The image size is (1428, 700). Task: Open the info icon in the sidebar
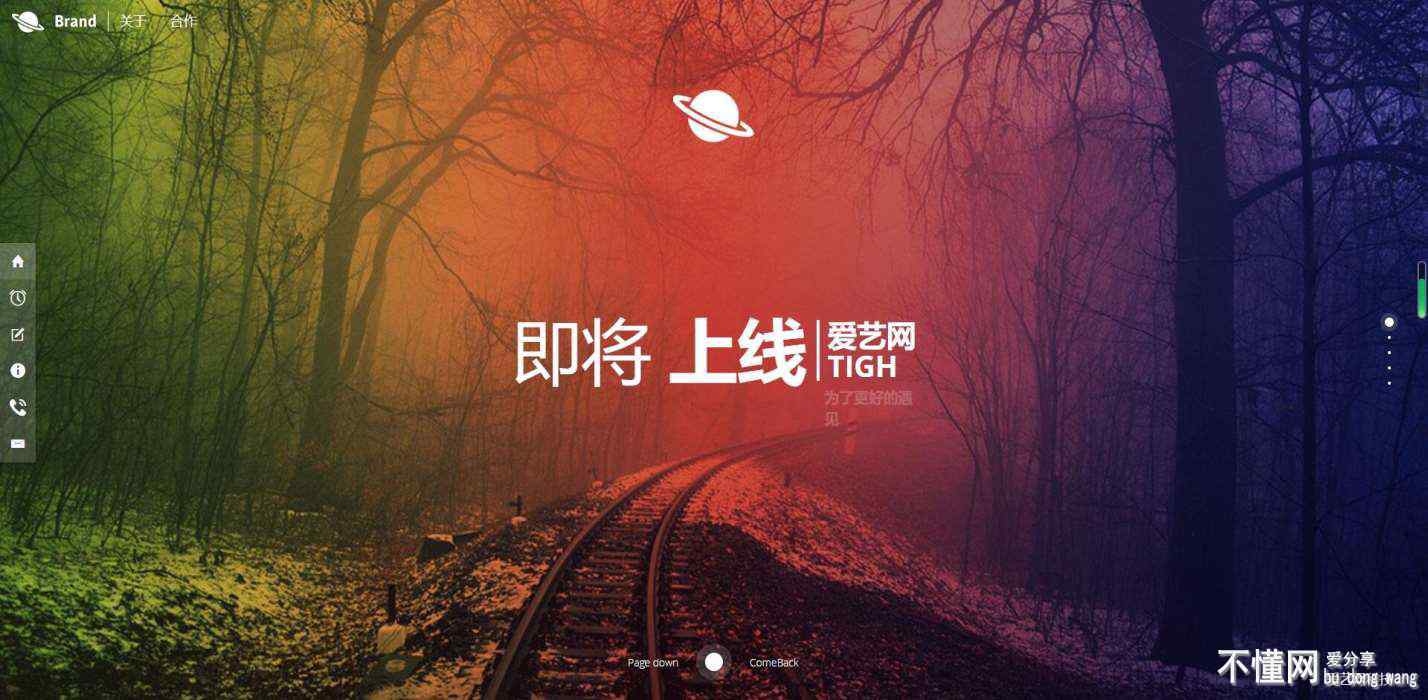(18, 370)
